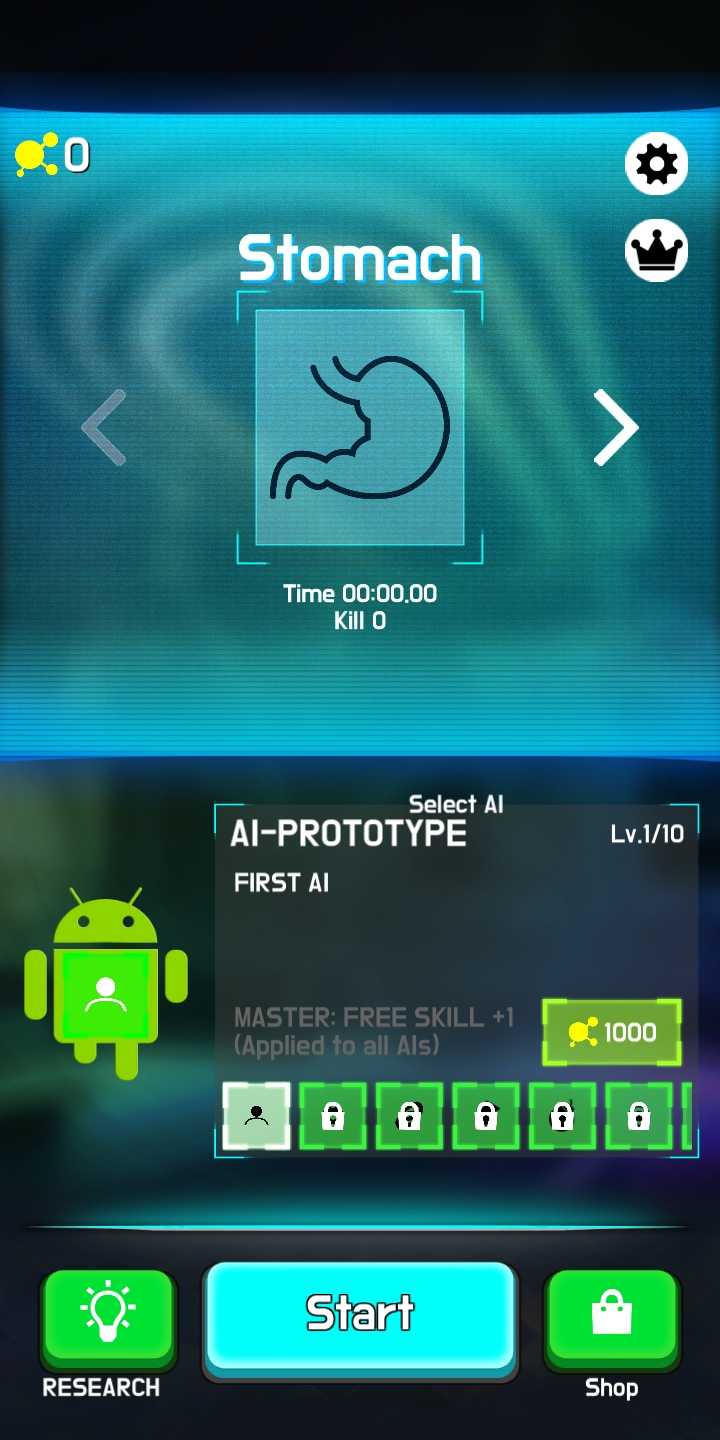Upgrade AI-Prototype for 1000 currency
Viewport: 720px width, 1440px height.
pyautogui.click(x=612, y=1032)
